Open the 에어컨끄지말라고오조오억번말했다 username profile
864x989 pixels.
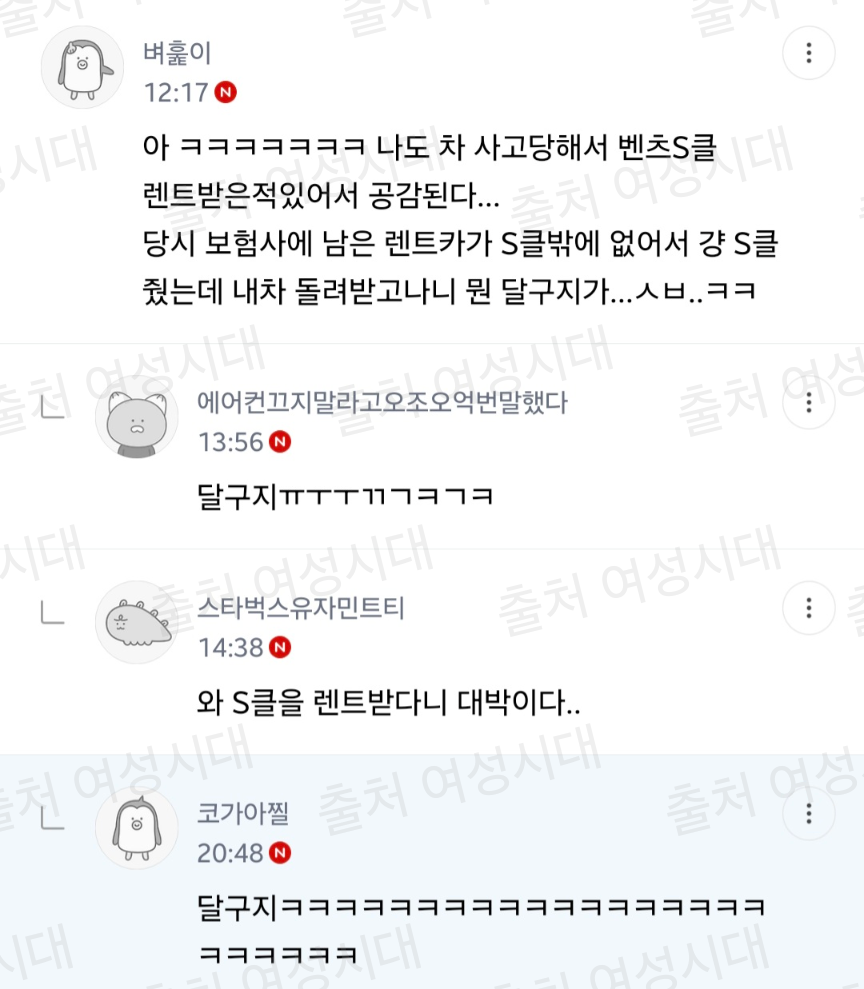coord(382,402)
